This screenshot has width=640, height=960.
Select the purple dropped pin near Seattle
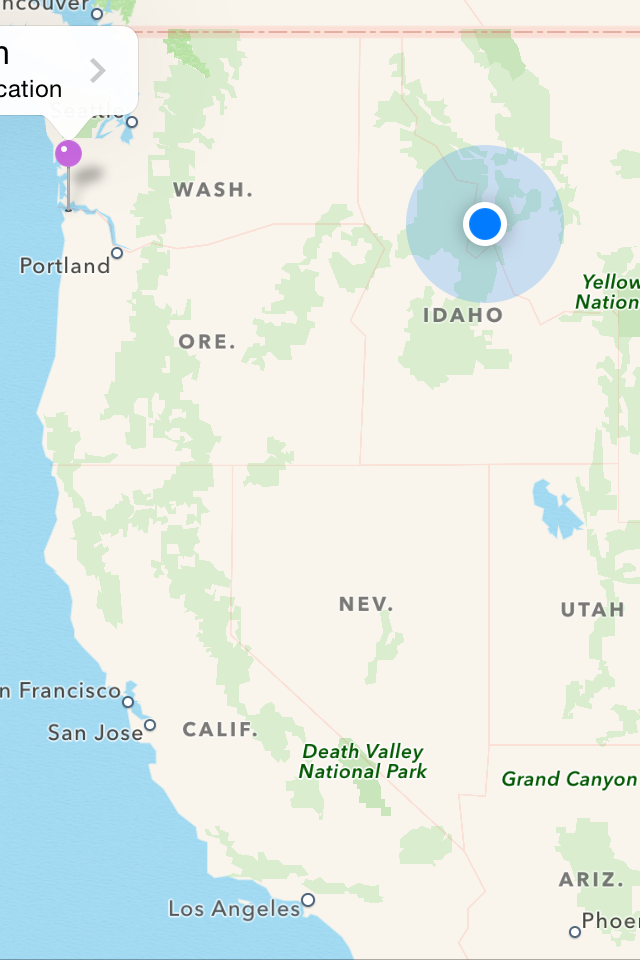pyautogui.click(x=68, y=154)
